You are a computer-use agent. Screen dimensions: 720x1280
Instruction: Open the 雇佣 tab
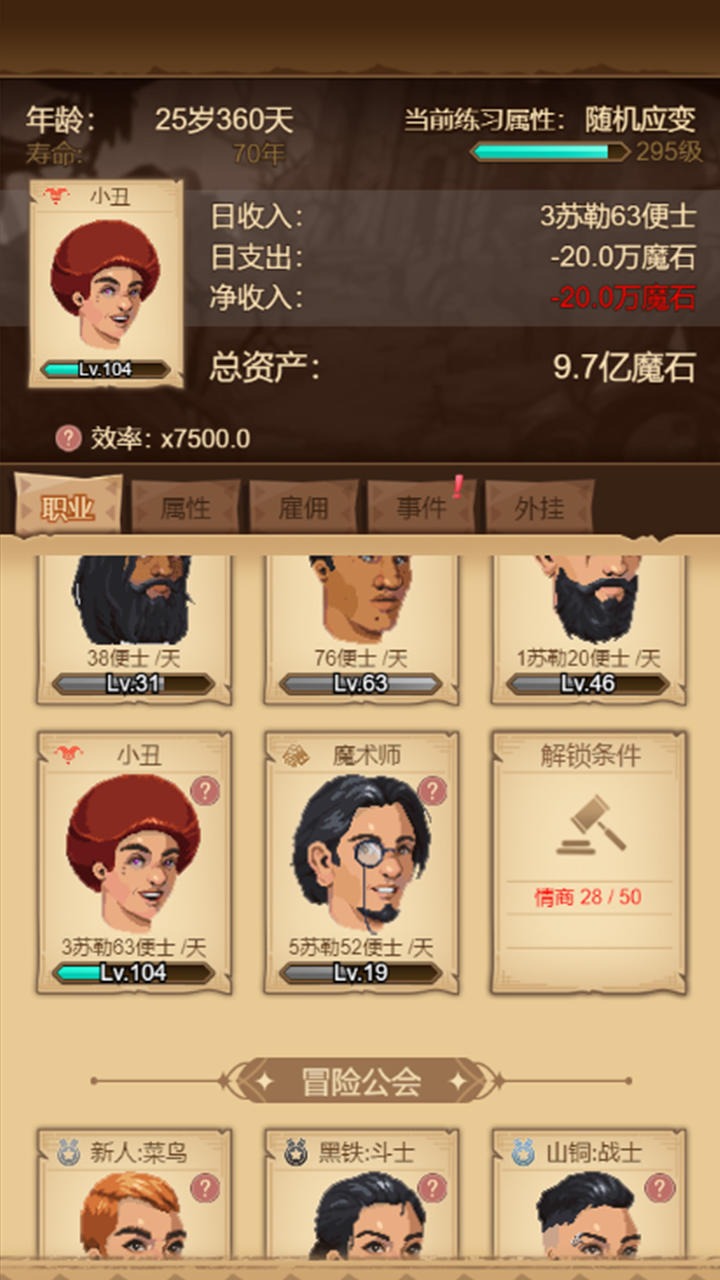pyautogui.click(x=305, y=508)
